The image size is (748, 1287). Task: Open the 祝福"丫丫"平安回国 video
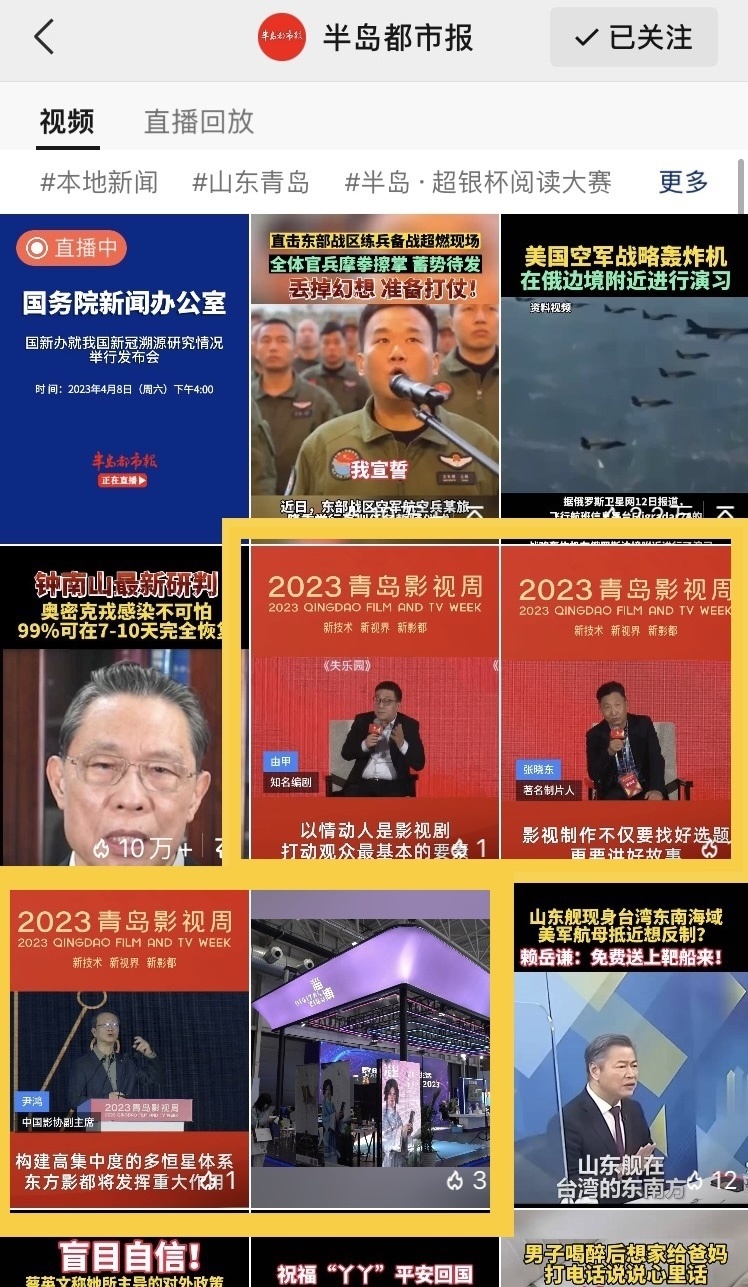(374, 1262)
